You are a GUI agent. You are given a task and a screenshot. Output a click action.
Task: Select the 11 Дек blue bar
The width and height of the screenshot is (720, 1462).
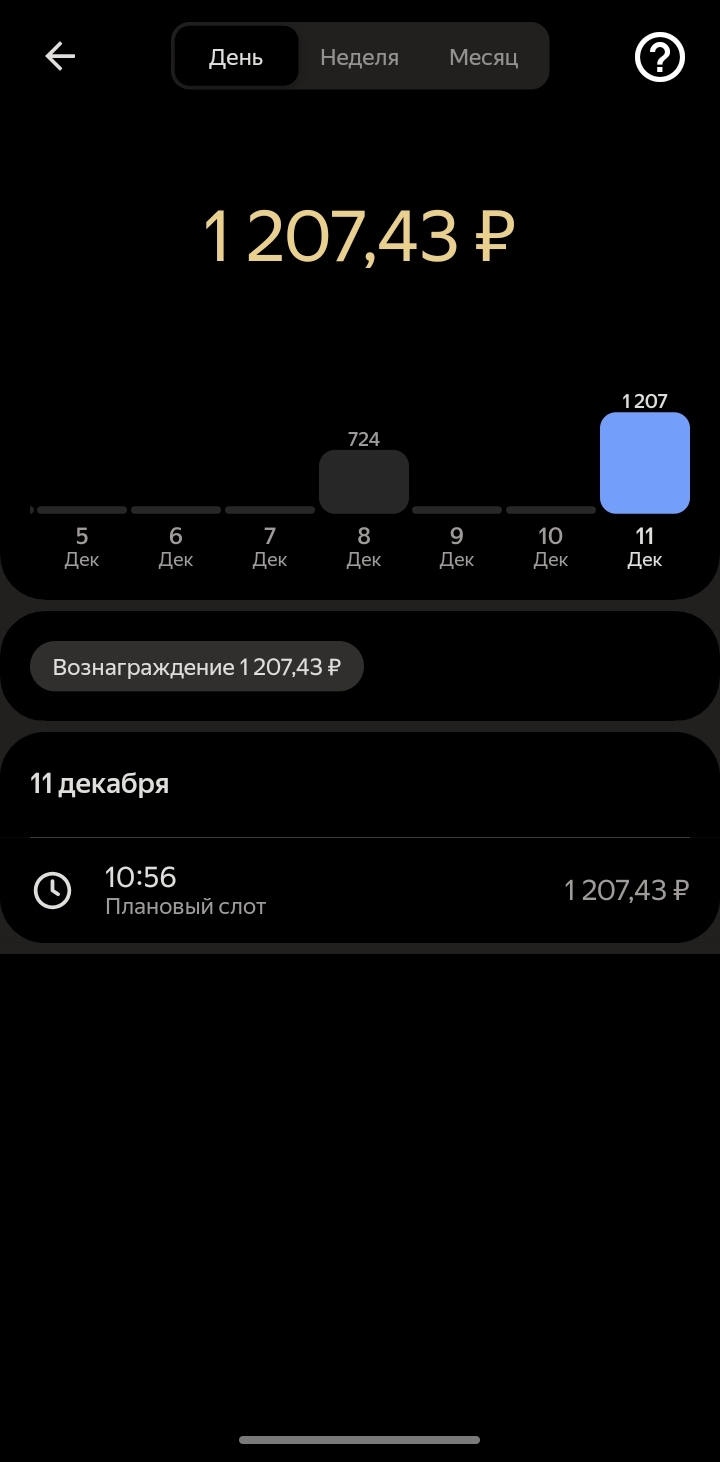tap(645, 463)
